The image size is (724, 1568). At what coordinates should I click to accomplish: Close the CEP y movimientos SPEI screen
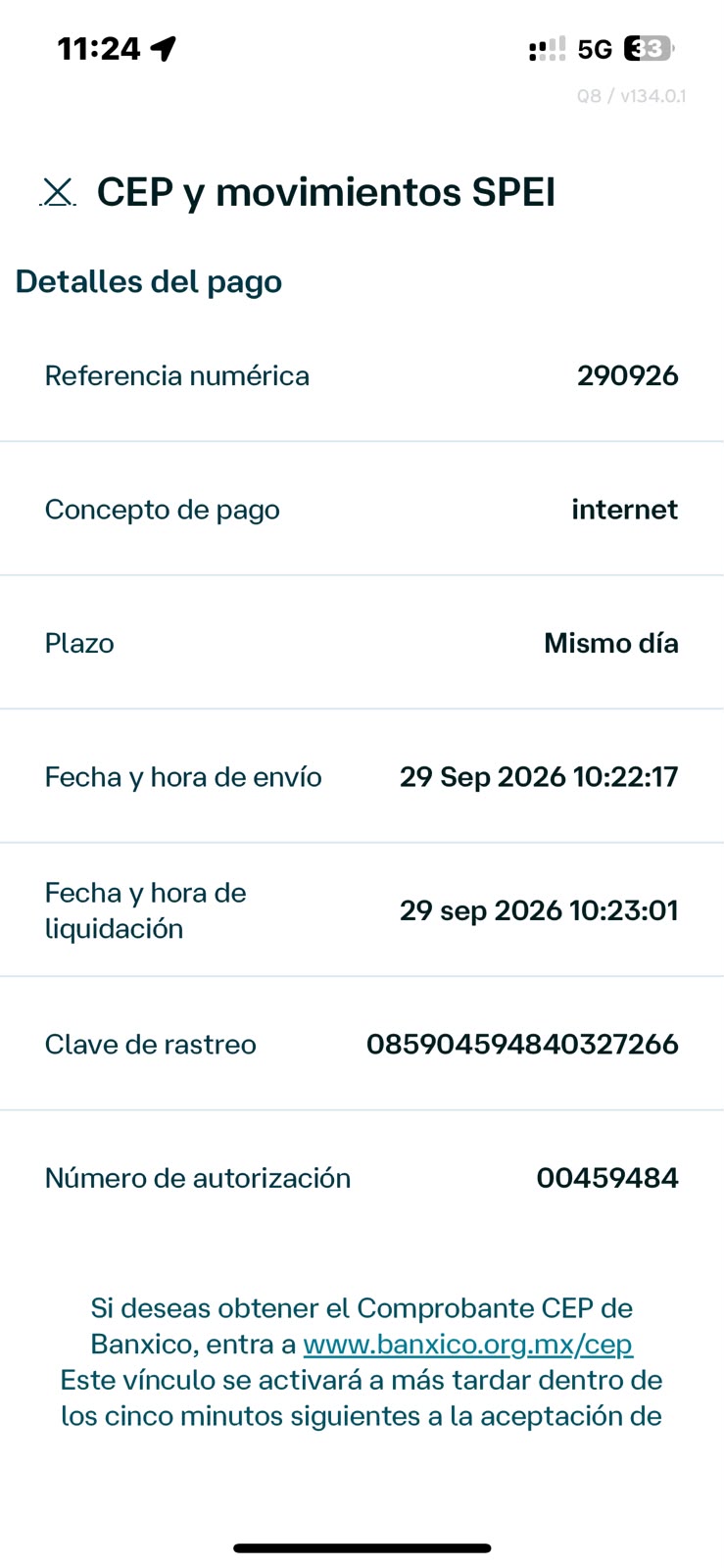tap(59, 192)
